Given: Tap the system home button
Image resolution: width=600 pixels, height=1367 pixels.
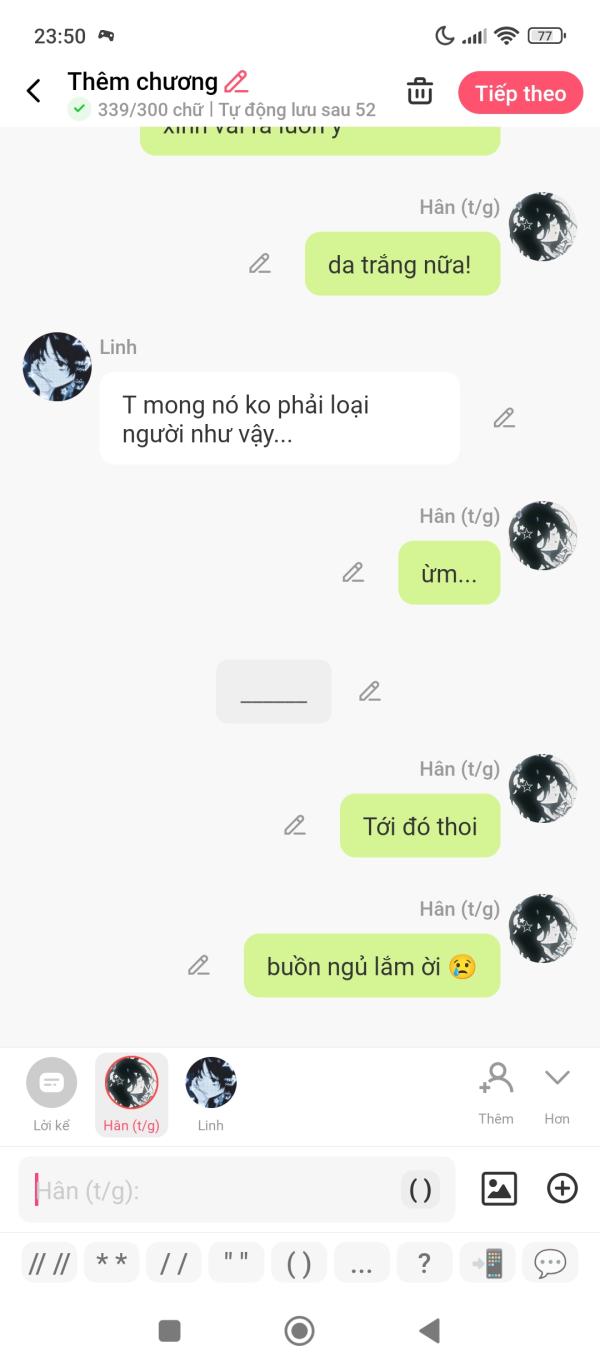Looking at the screenshot, I should coord(299,1330).
